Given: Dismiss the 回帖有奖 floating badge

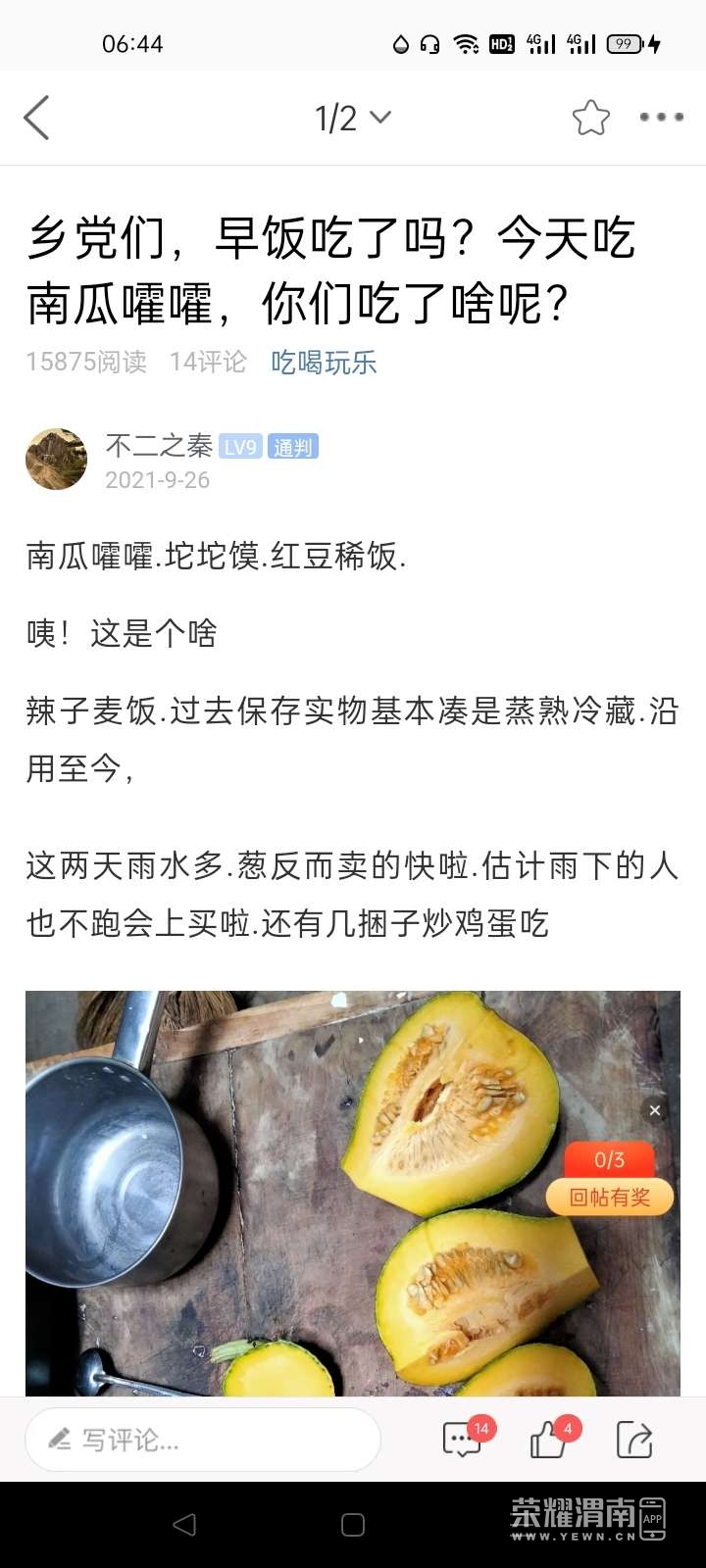Looking at the screenshot, I should pyautogui.click(x=655, y=1110).
